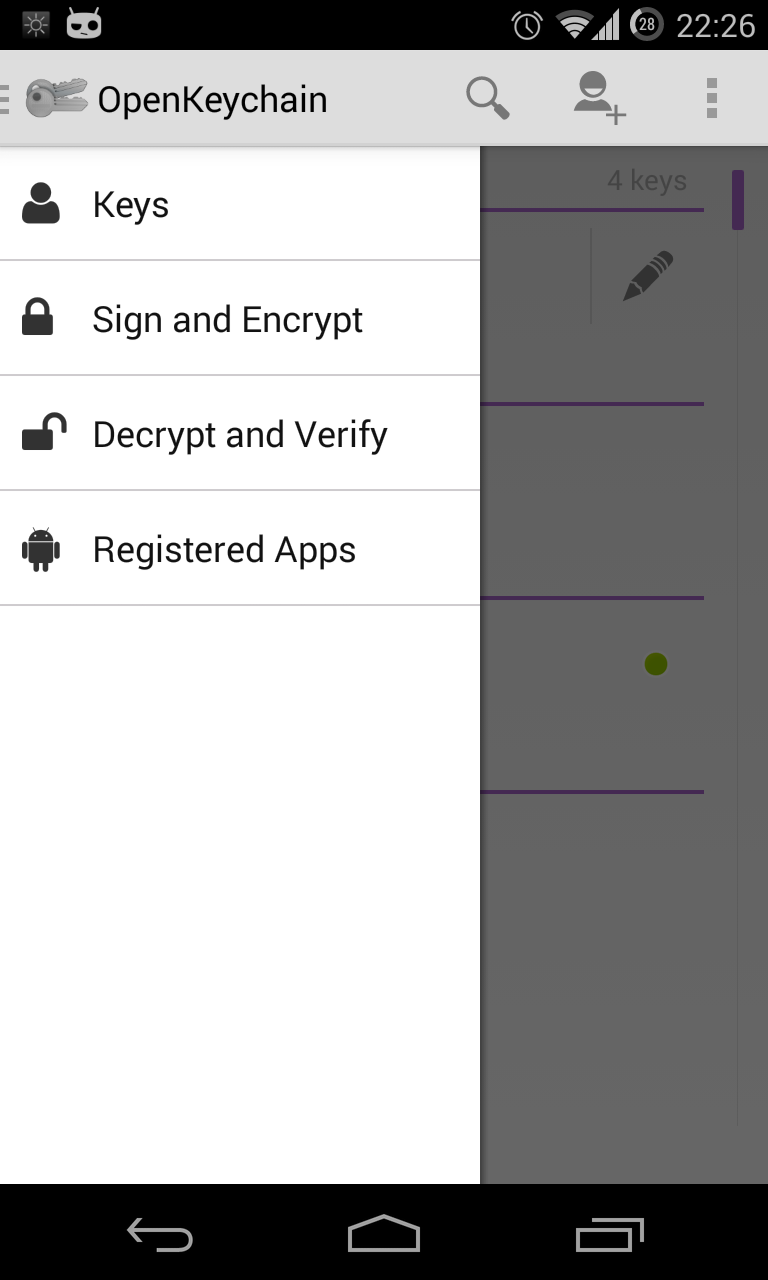This screenshot has height=1280, width=768.
Task: Tap the pencil edit icon
Action: point(648,276)
